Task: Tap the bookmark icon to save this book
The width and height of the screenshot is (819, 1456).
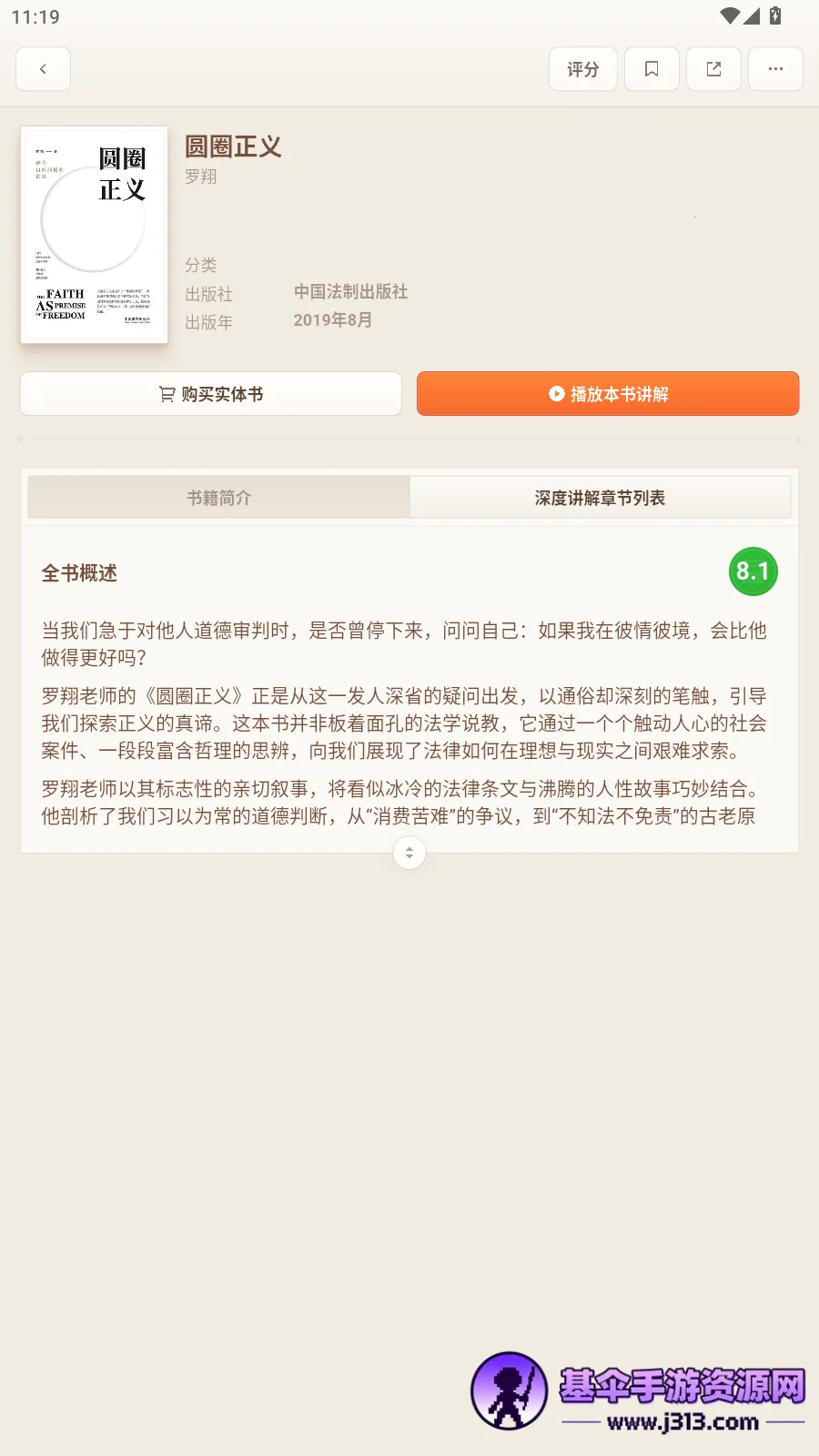Action: click(x=652, y=68)
